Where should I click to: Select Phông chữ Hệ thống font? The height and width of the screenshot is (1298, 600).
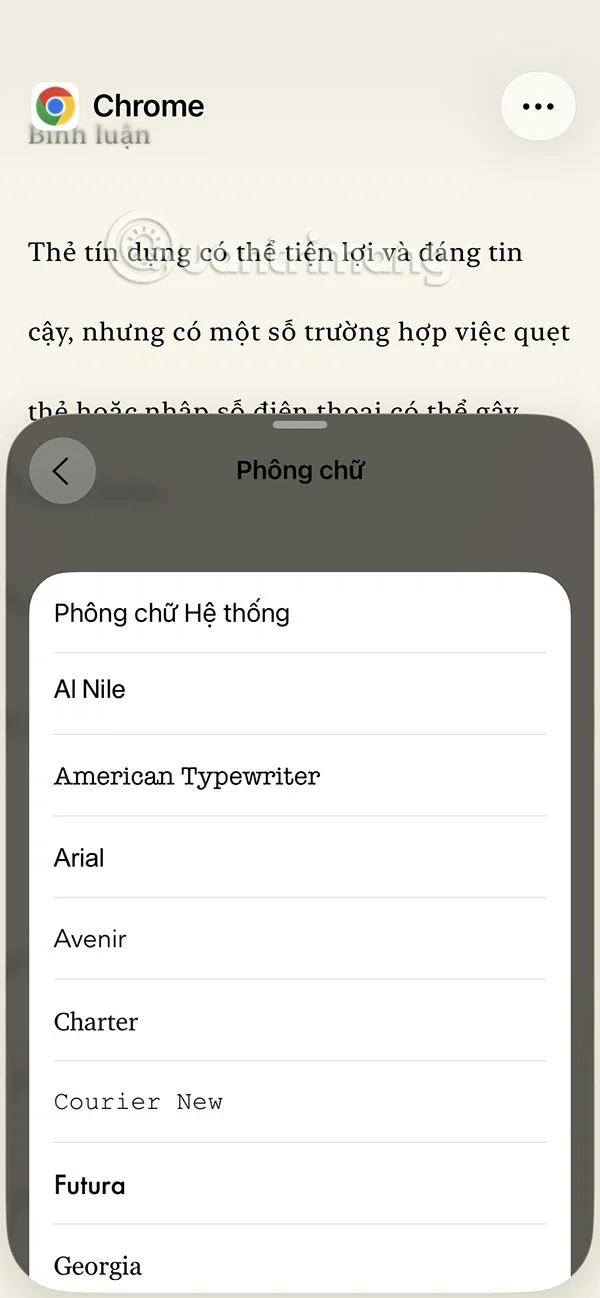[172, 612]
